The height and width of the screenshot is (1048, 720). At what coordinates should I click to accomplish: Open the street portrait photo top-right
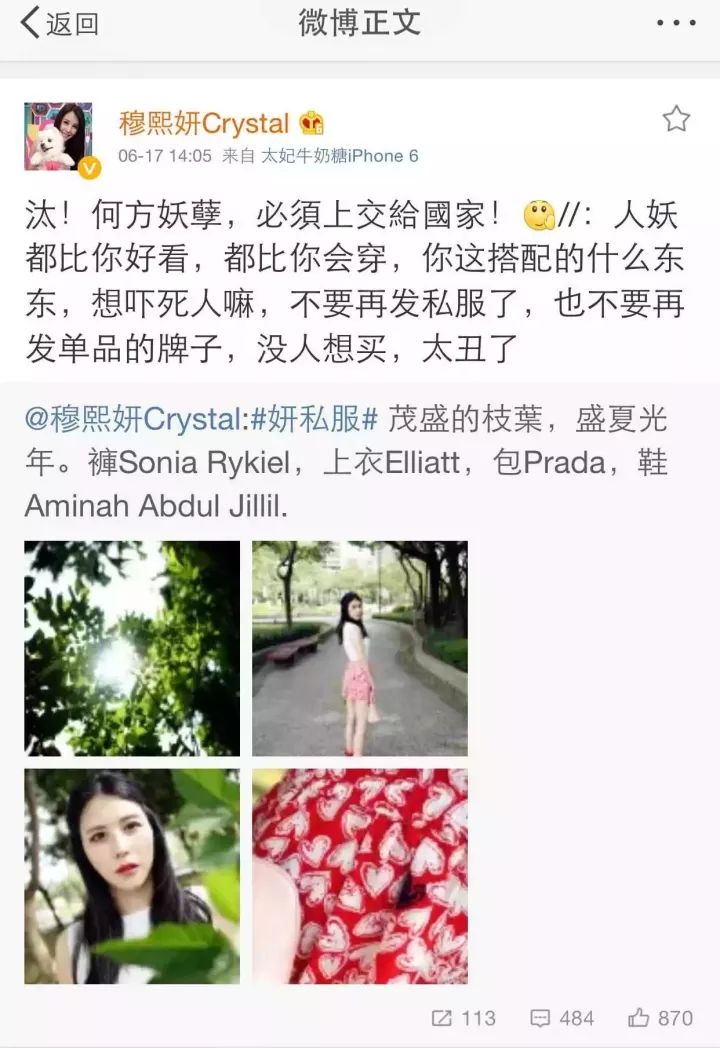click(x=360, y=646)
